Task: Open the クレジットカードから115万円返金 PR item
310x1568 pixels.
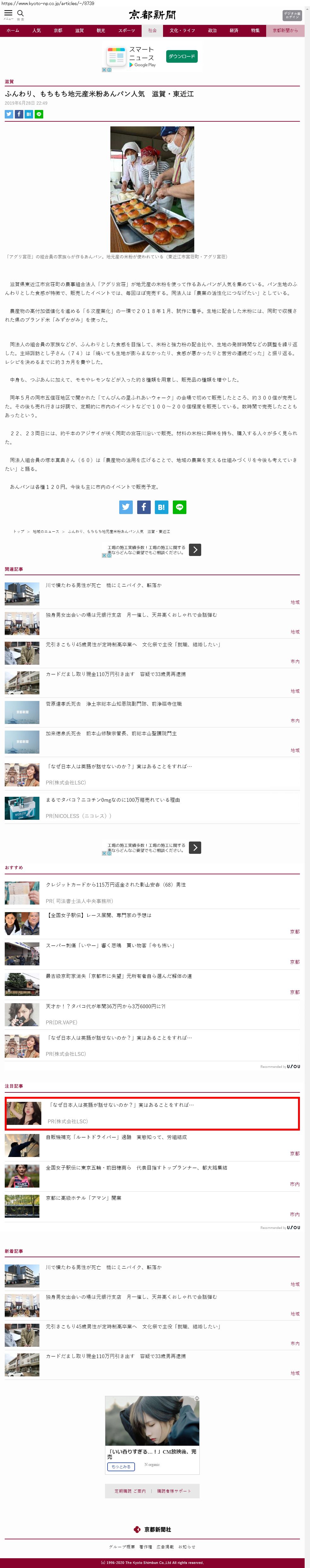Action: (x=116, y=884)
